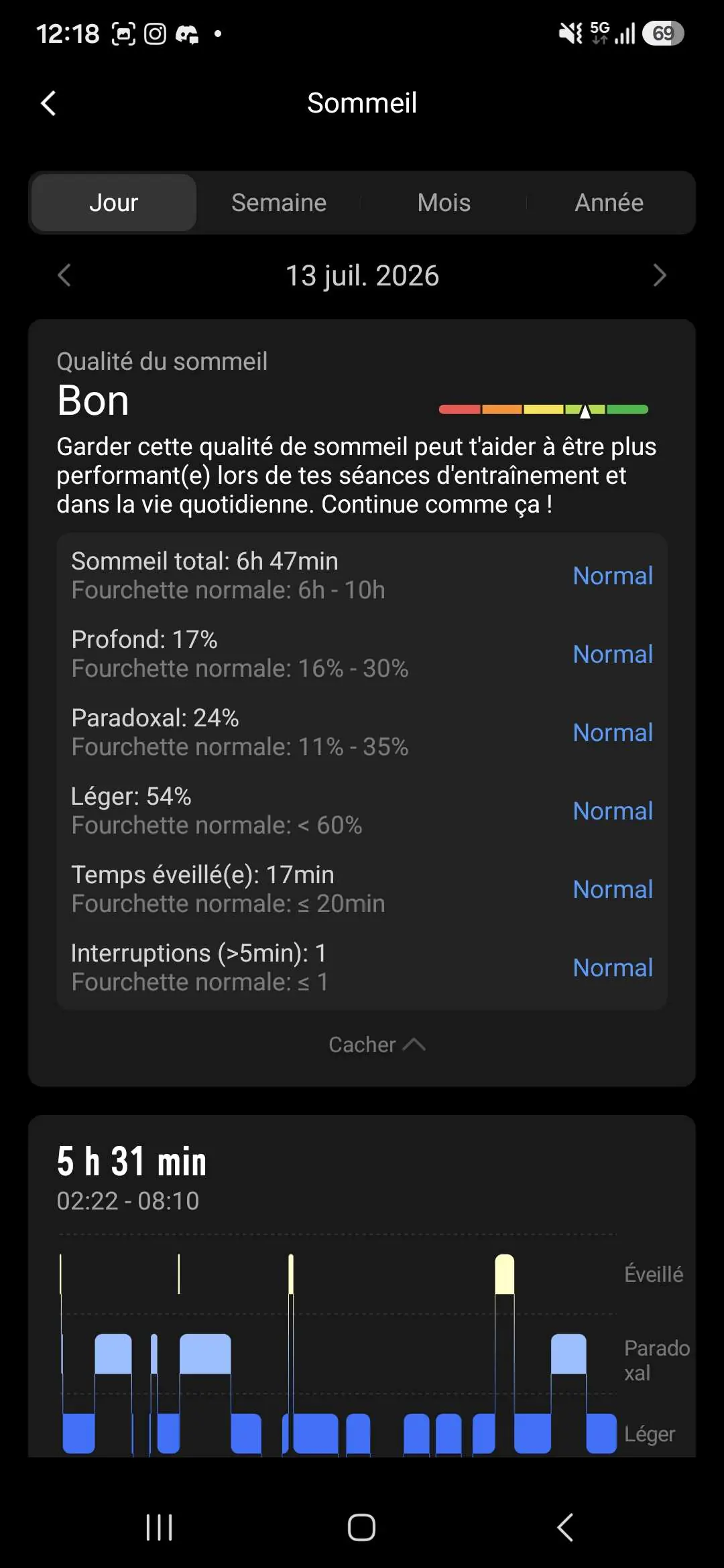Screen dimensions: 724x1568
Task: Switch to the Mois tab
Action: 444,202
